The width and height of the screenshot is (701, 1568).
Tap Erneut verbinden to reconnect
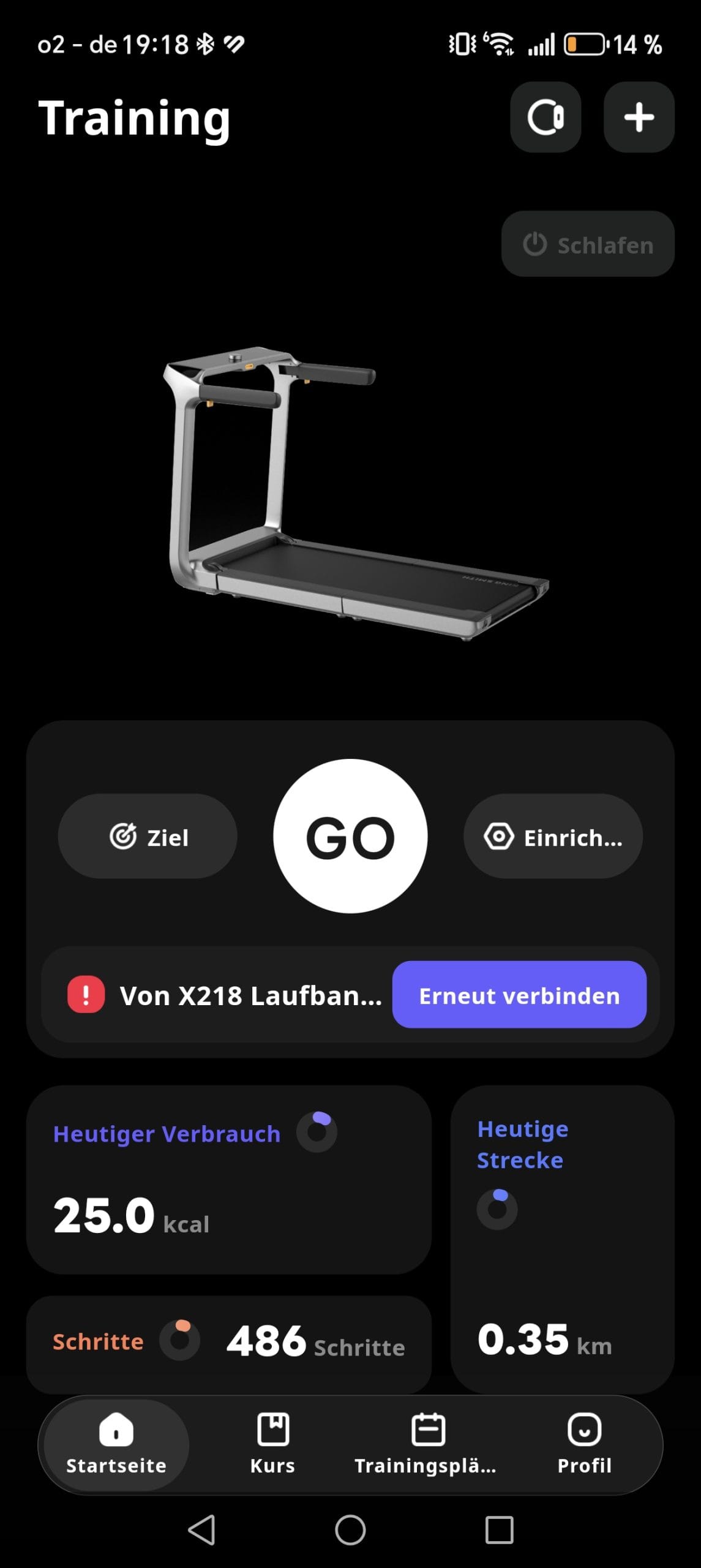pyautogui.click(x=519, y=995)
